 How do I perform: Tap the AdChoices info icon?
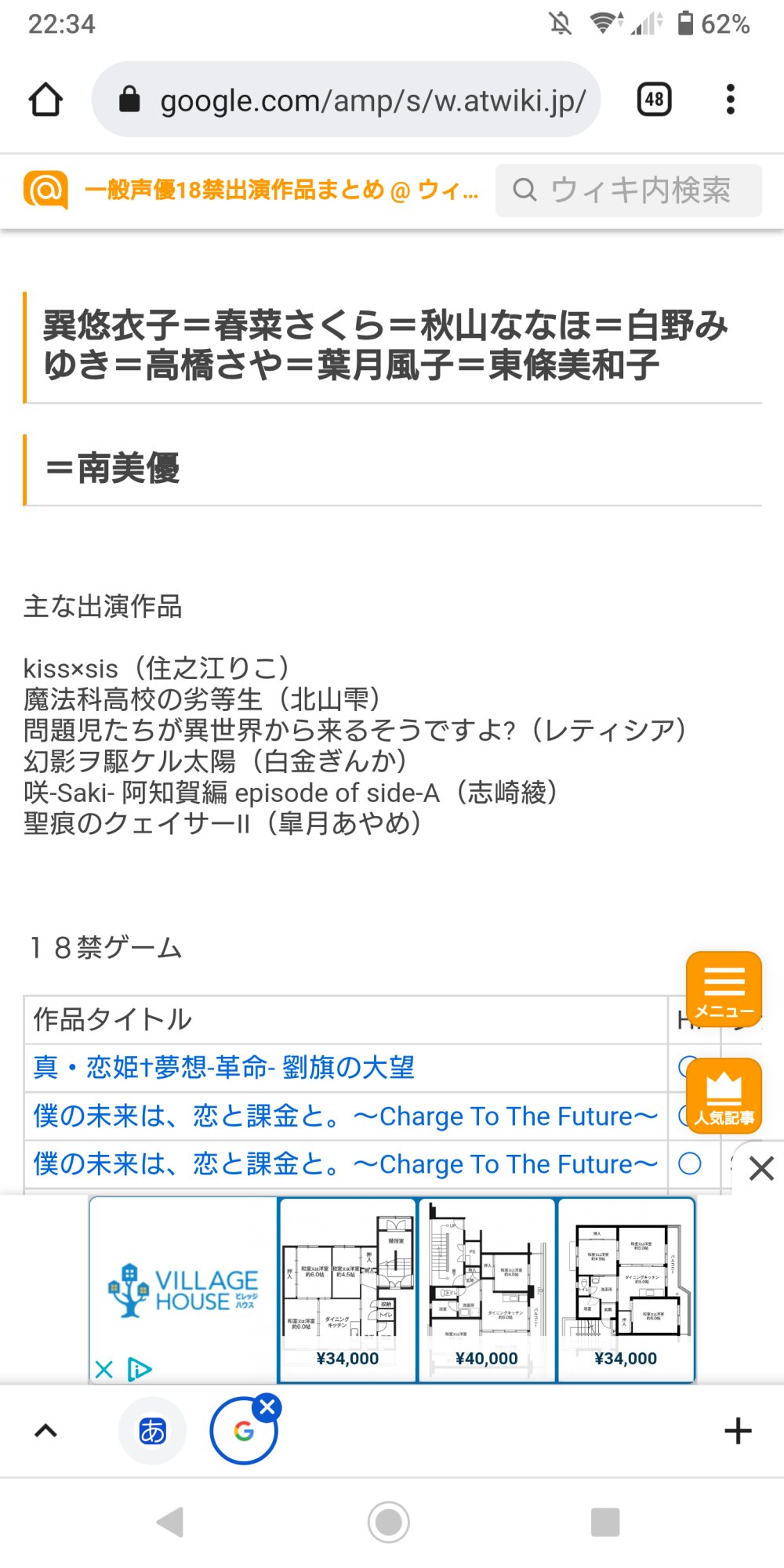[x=139, y=1370]
